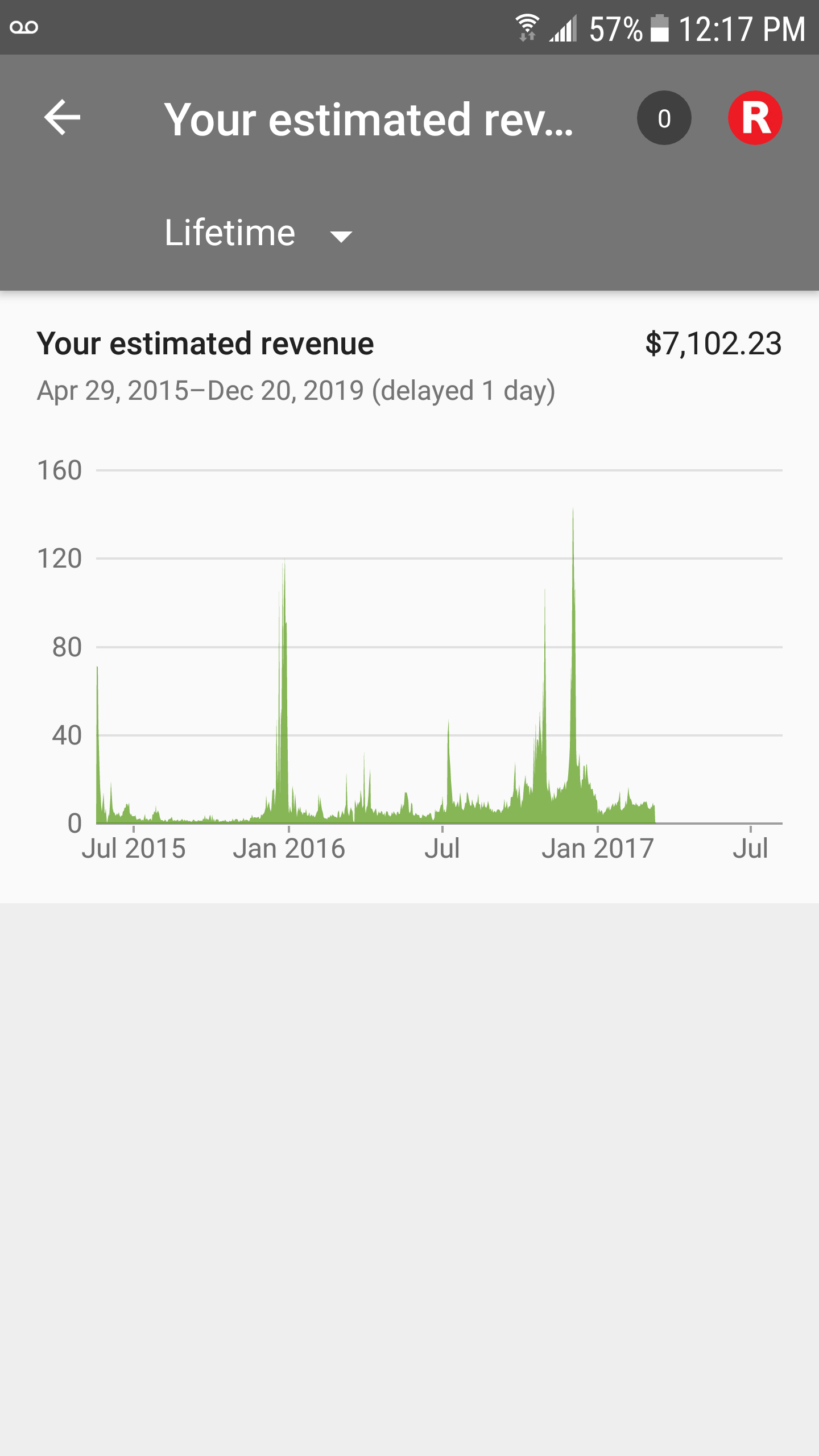
Task: Open the Lifetime date range dropdown
Action: click(259, 233)
